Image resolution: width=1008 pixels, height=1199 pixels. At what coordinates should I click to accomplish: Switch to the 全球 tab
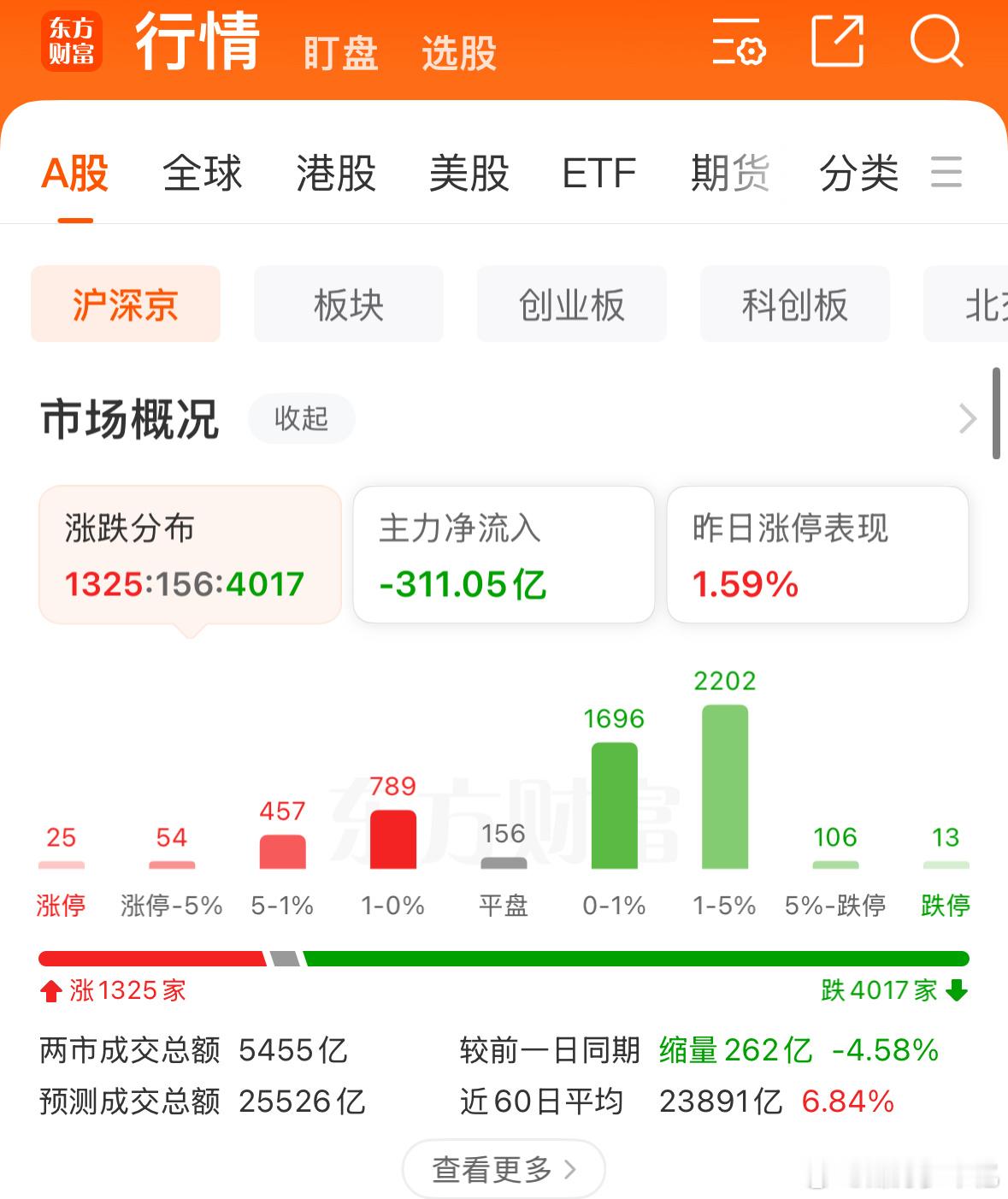click(x=202, y=173)
